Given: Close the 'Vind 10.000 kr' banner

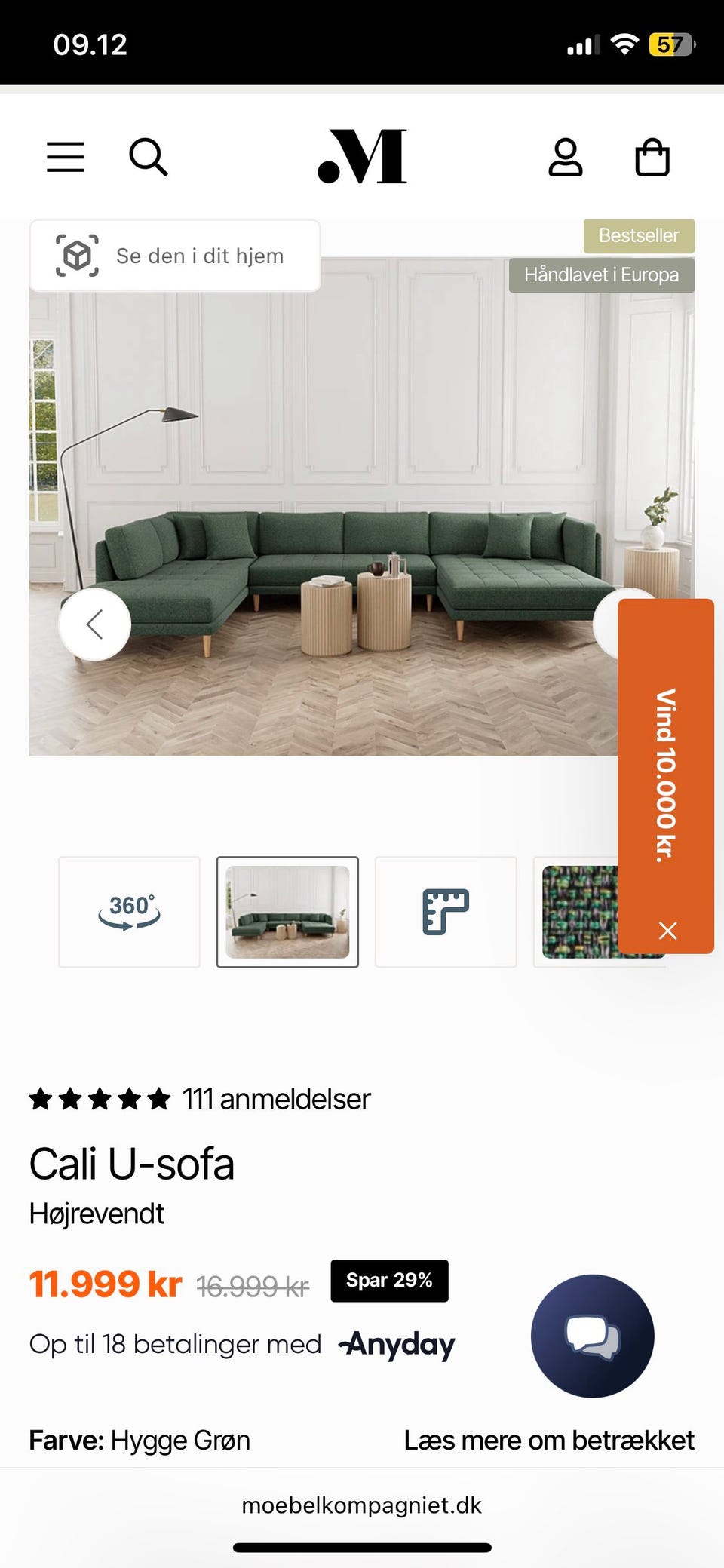Looking at the screenshot, I should [668, 931].
